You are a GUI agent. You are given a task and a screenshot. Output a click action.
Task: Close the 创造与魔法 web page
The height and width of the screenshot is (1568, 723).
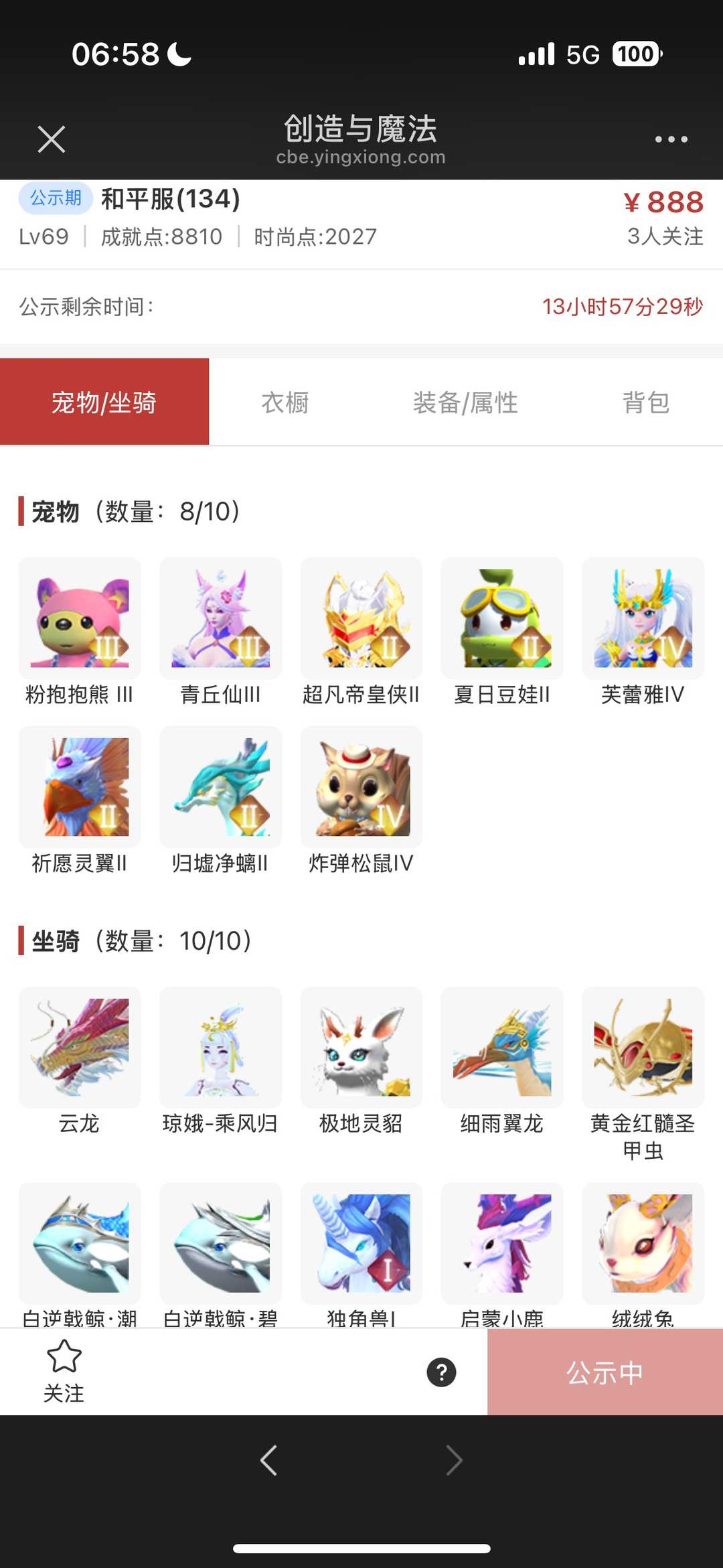click(x=52, y=139)
